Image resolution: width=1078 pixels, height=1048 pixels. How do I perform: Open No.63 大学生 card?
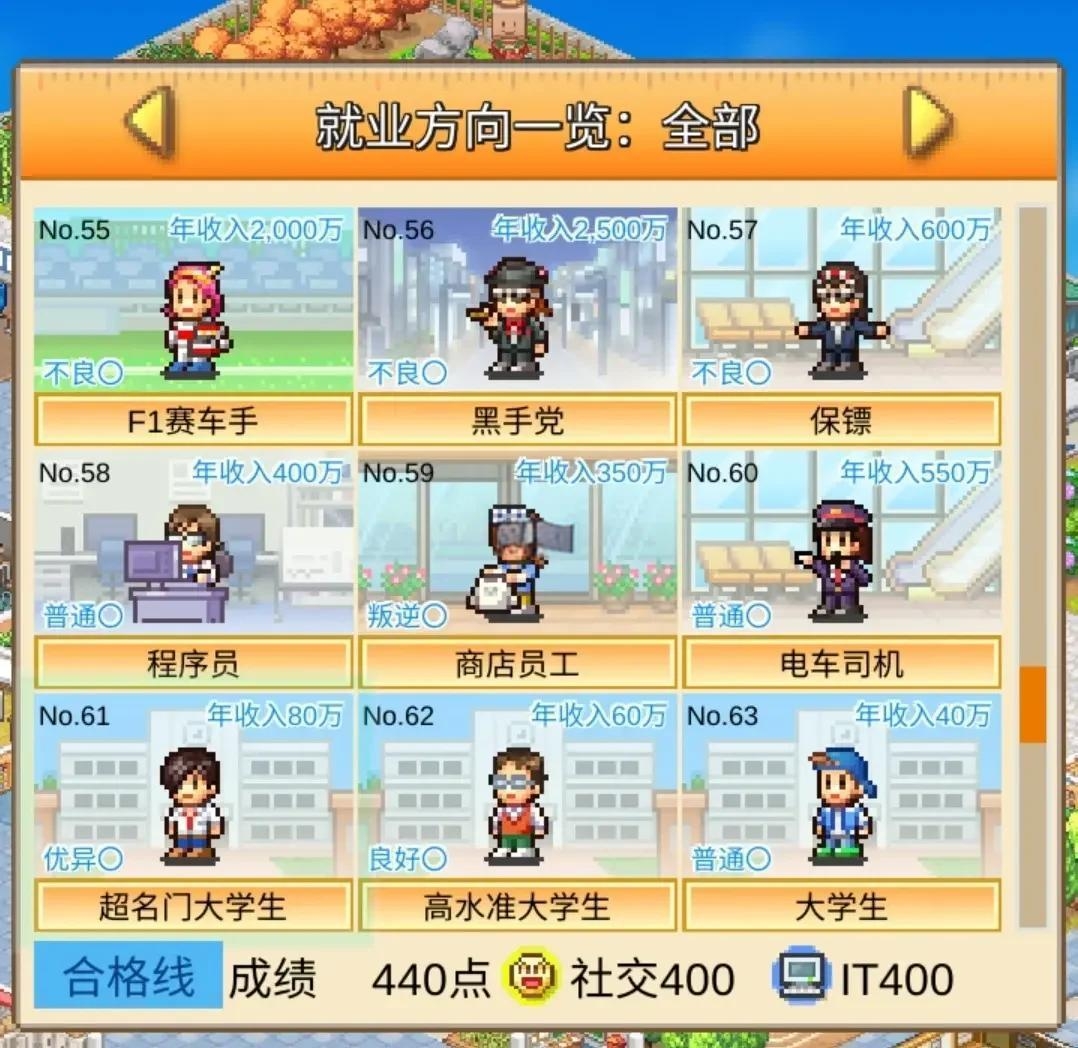(x=841, y=810)
